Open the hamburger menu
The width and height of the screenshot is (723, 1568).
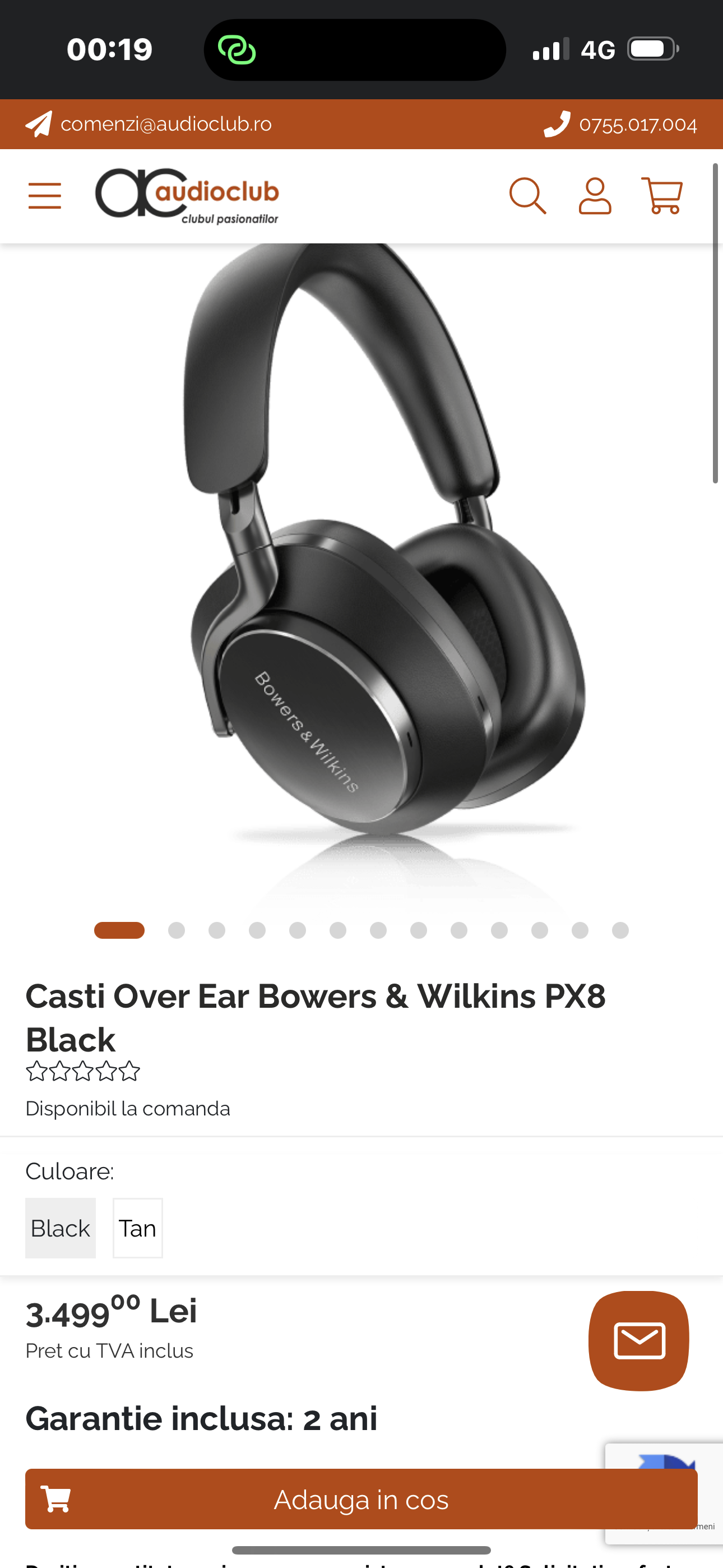(44, 195)
